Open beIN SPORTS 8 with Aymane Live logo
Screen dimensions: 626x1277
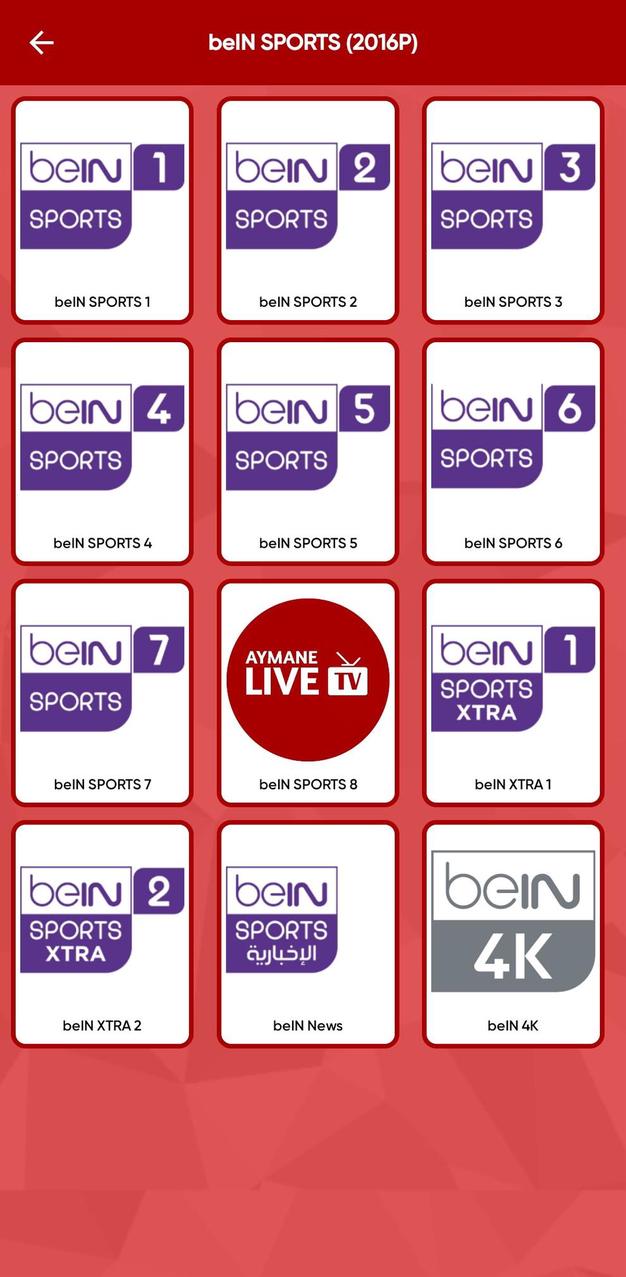[307, 692]
